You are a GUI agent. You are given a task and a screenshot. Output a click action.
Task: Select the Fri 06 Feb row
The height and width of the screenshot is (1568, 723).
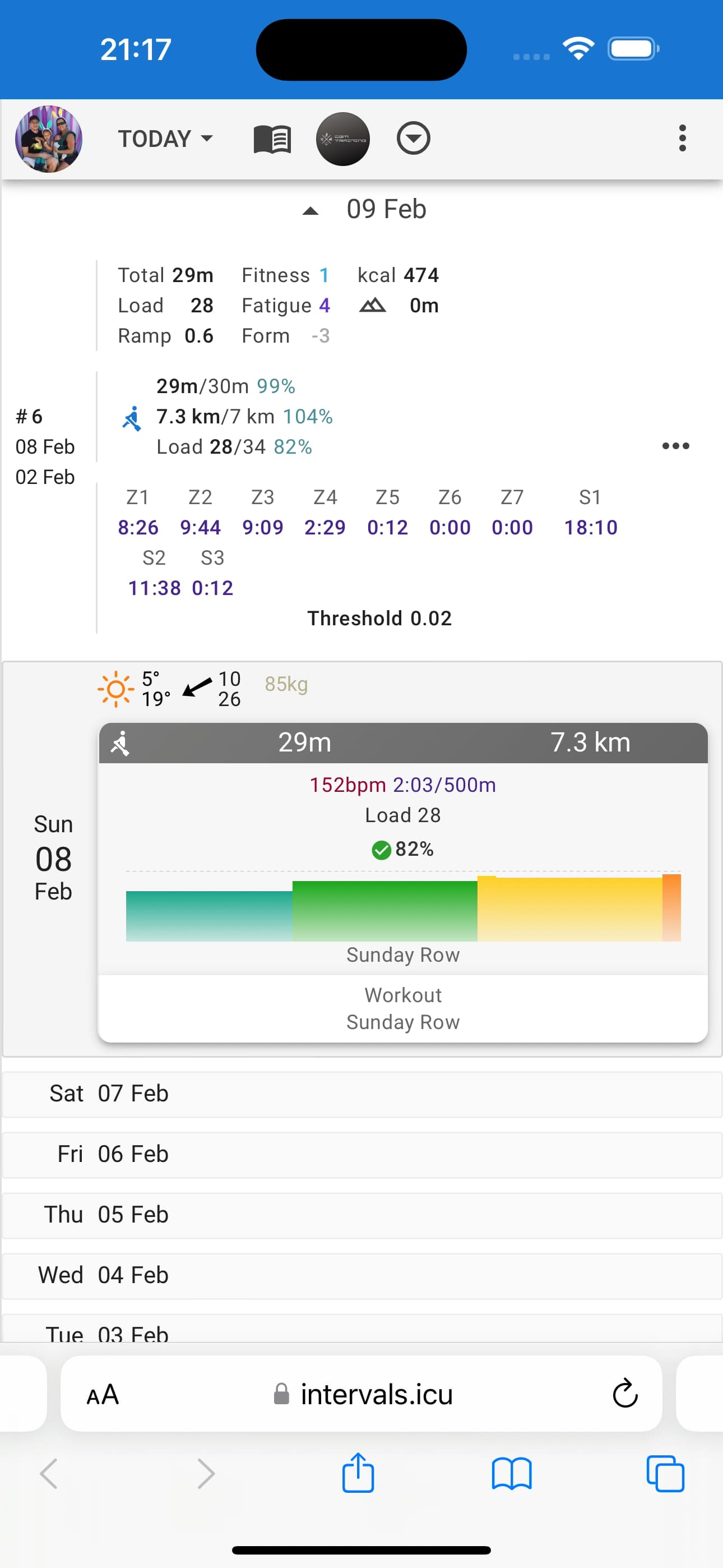click(361, 1154)
